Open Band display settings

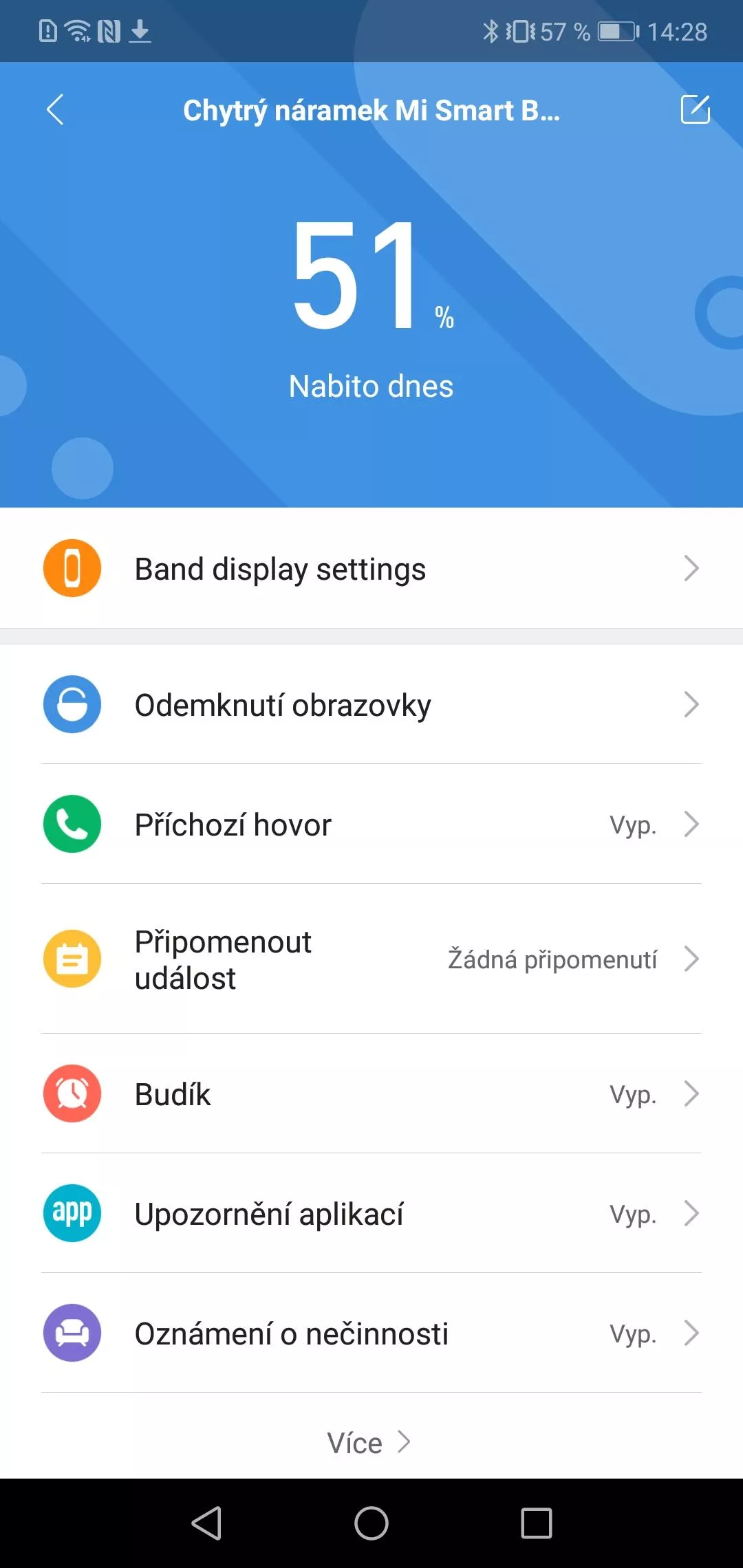[371, 569]
